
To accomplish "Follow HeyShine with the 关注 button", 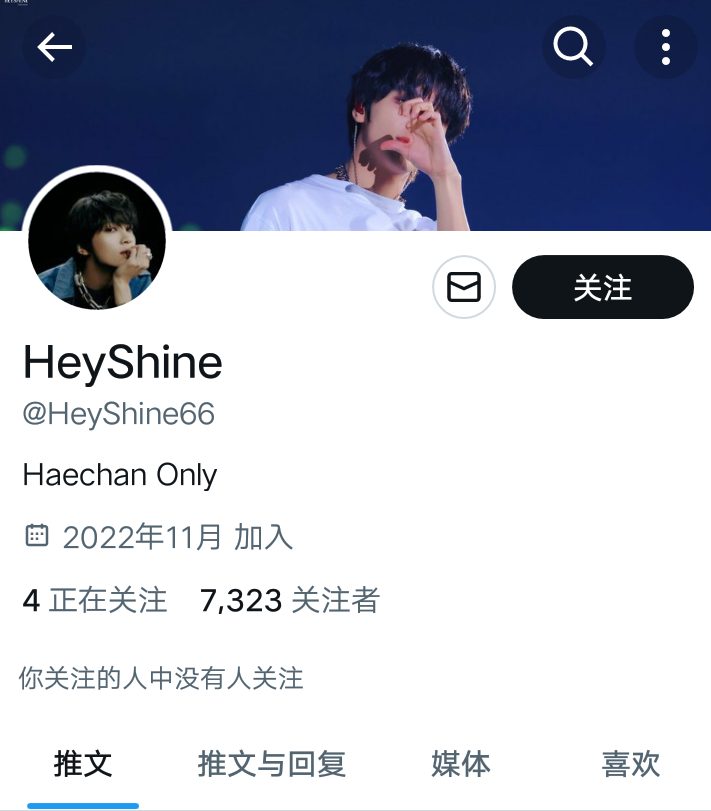I will (x=602, y=288).
